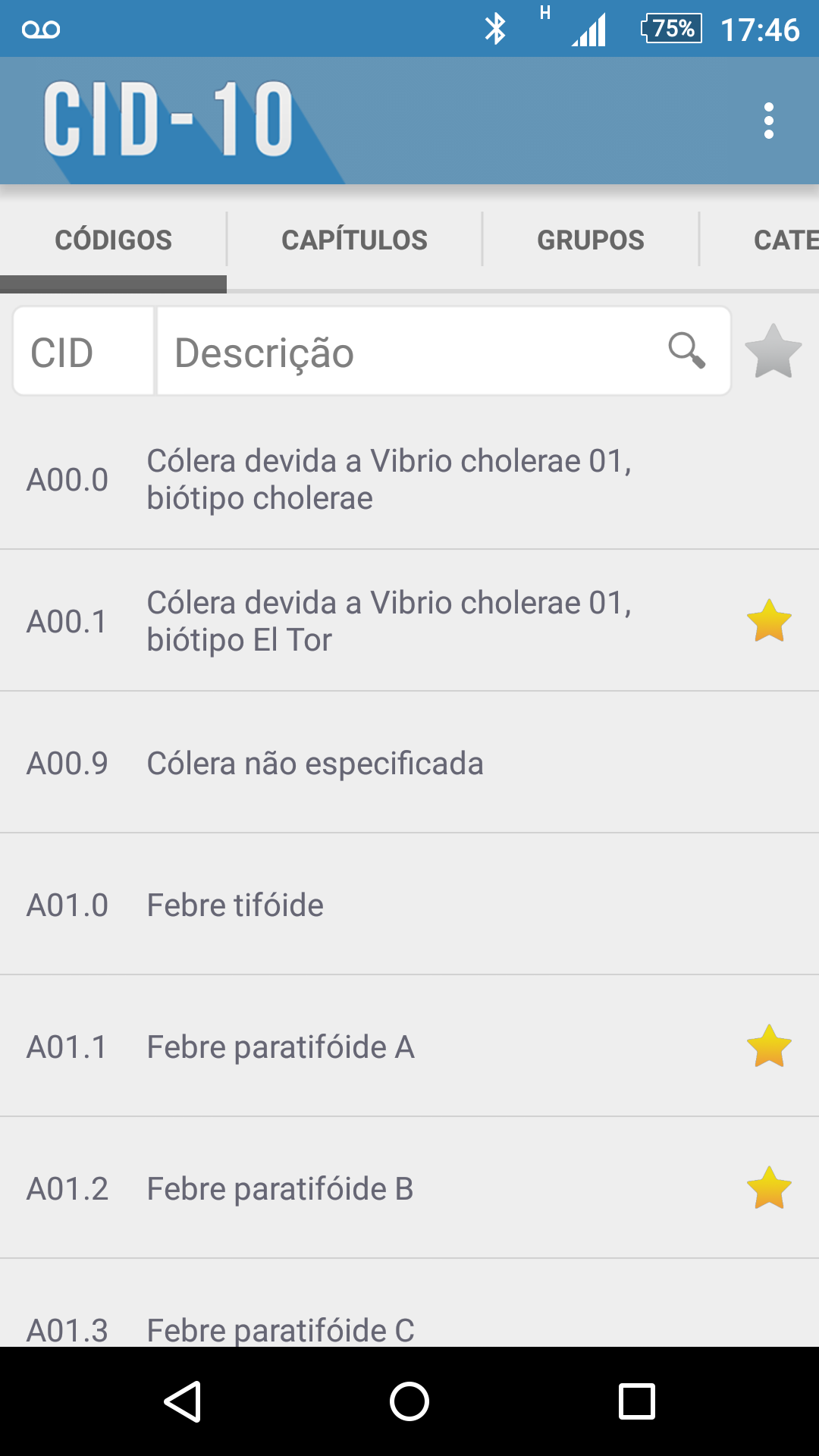This screenshot has height=1456, width=819.
Task: Tap the magnifying glass search icon
Action: 686,350
